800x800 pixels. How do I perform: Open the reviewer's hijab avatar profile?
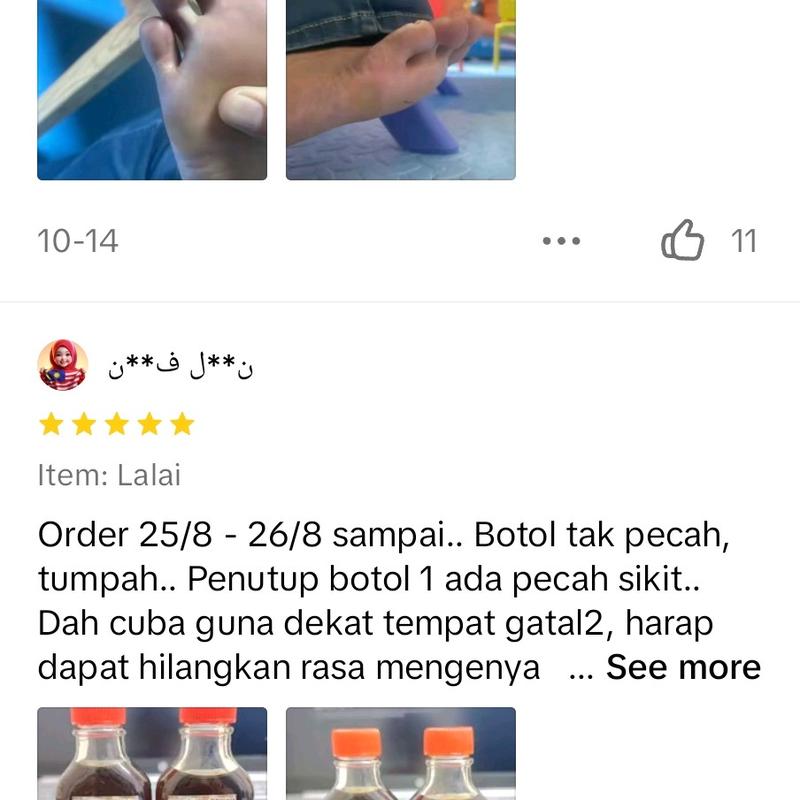pyautogui.click(x=63, y=365)
